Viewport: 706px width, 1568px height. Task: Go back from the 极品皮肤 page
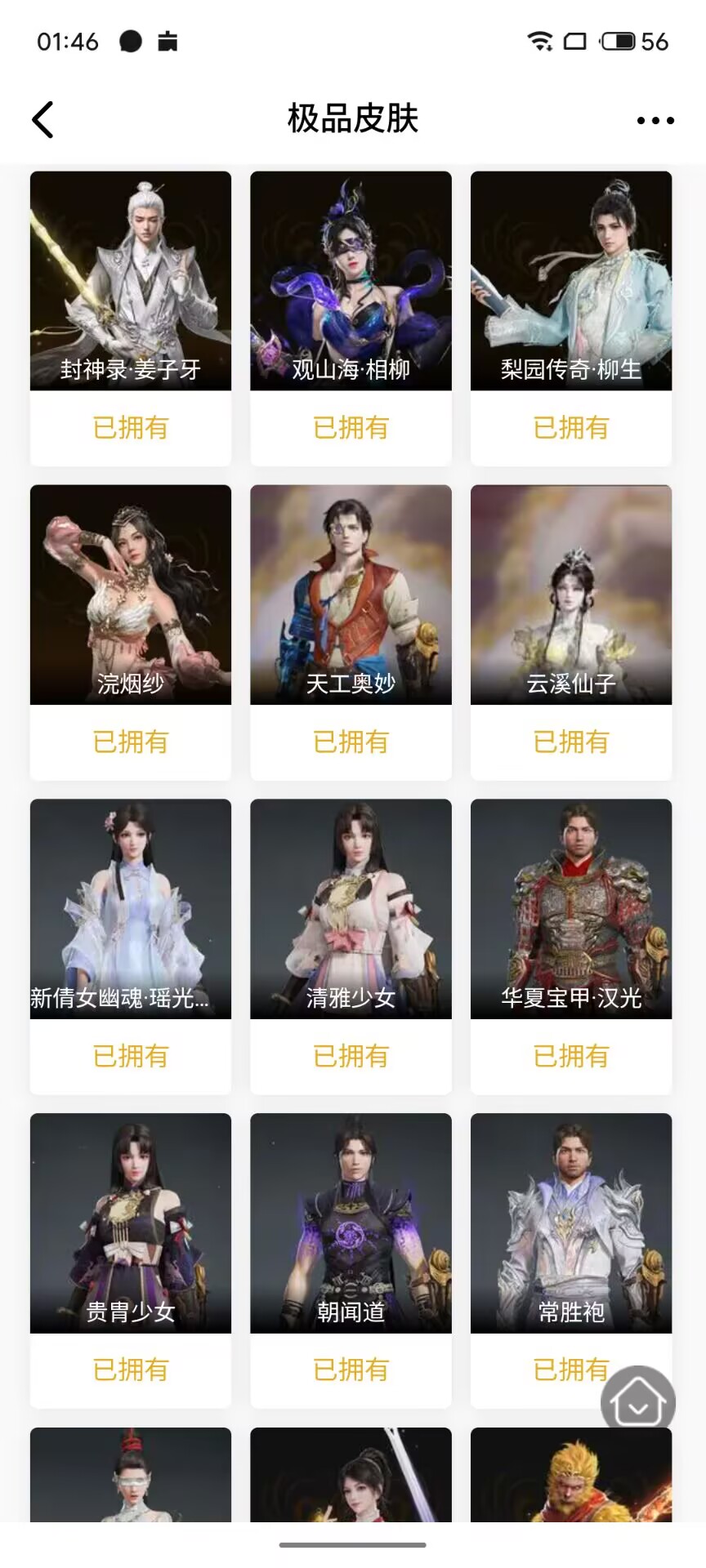click(43, 120)
